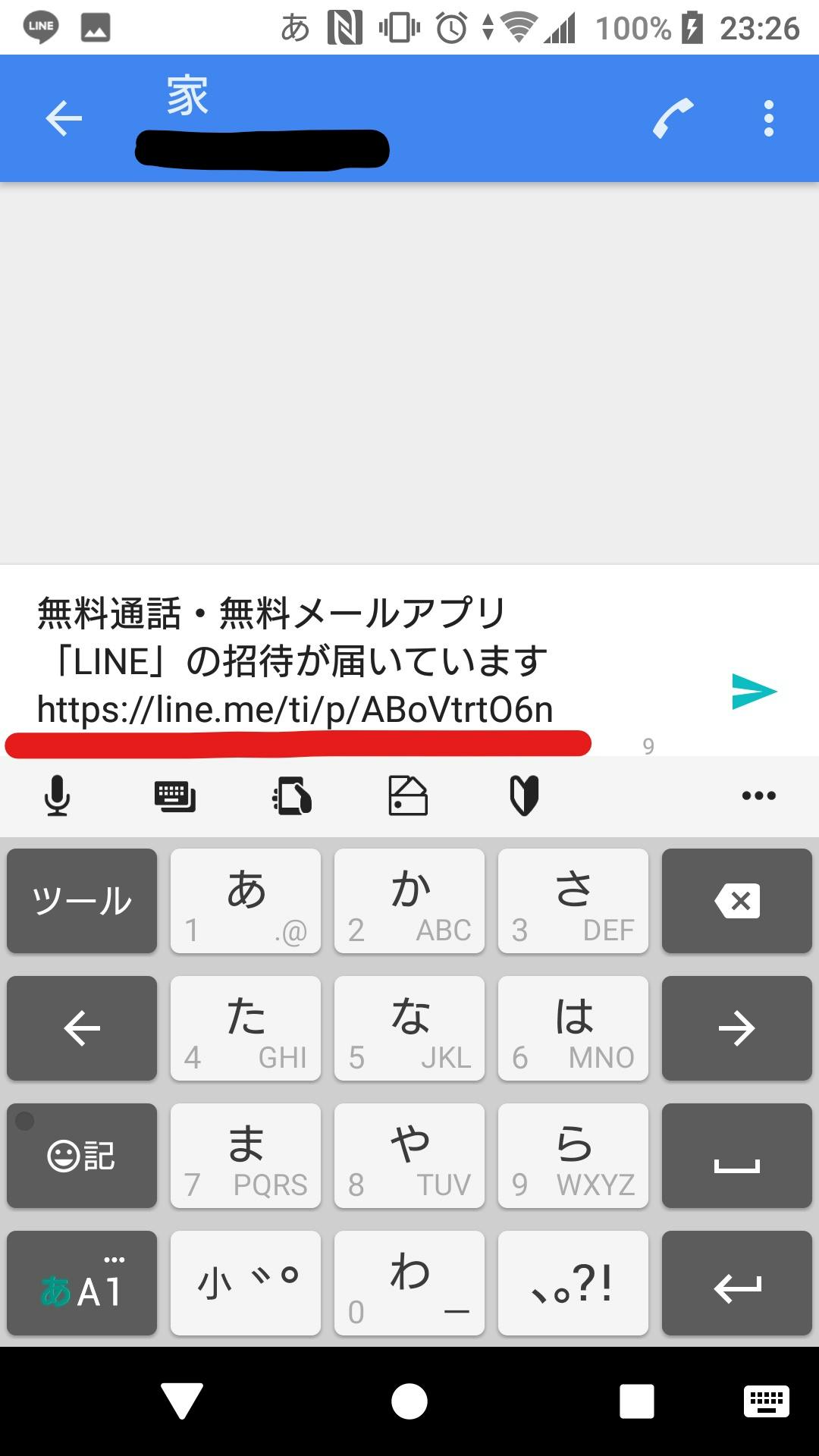
Task: Go back using the header arrow
Action: [64, 119]
